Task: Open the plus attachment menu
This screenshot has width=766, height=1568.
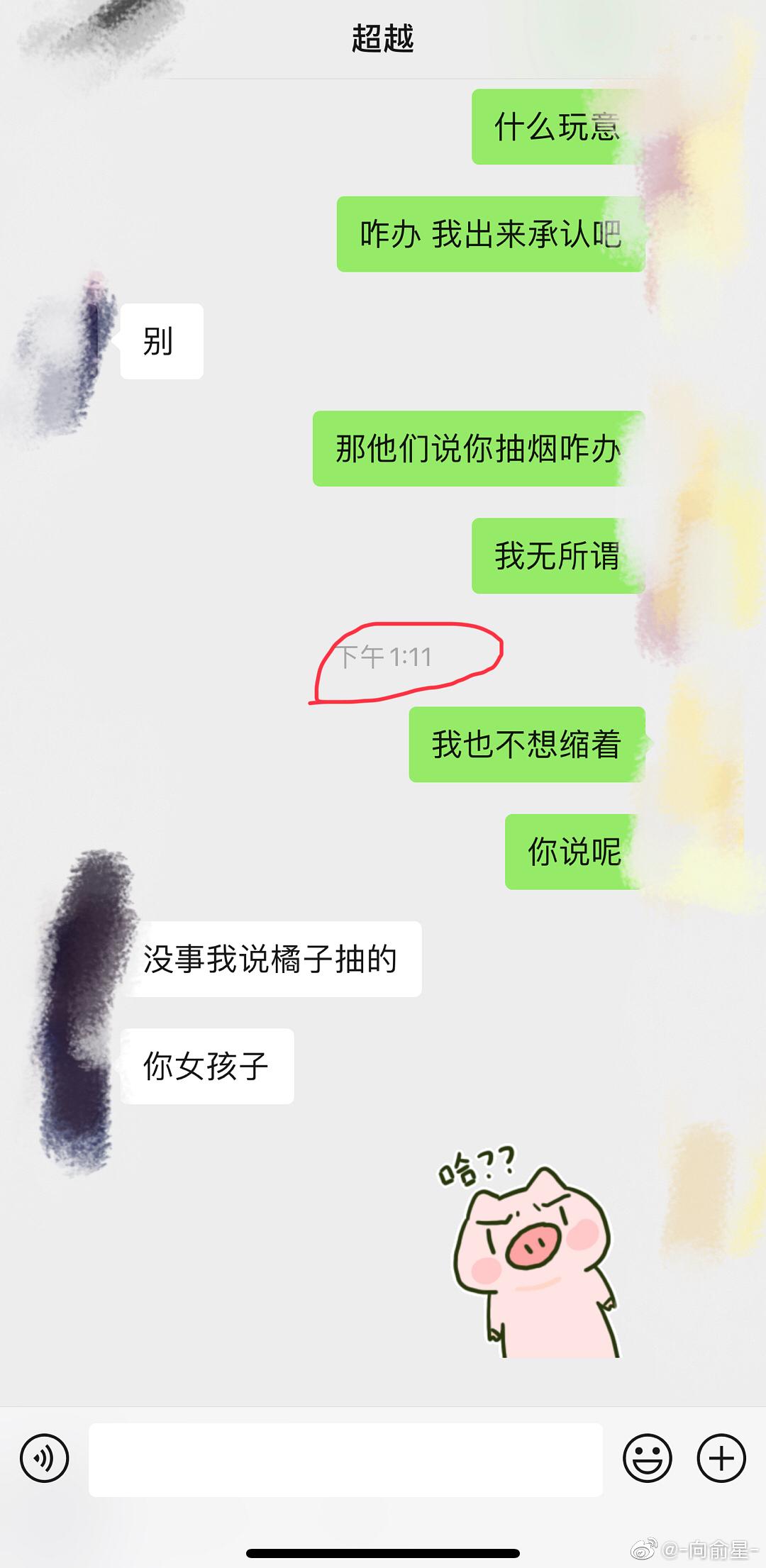Action: click(721, 1459)
